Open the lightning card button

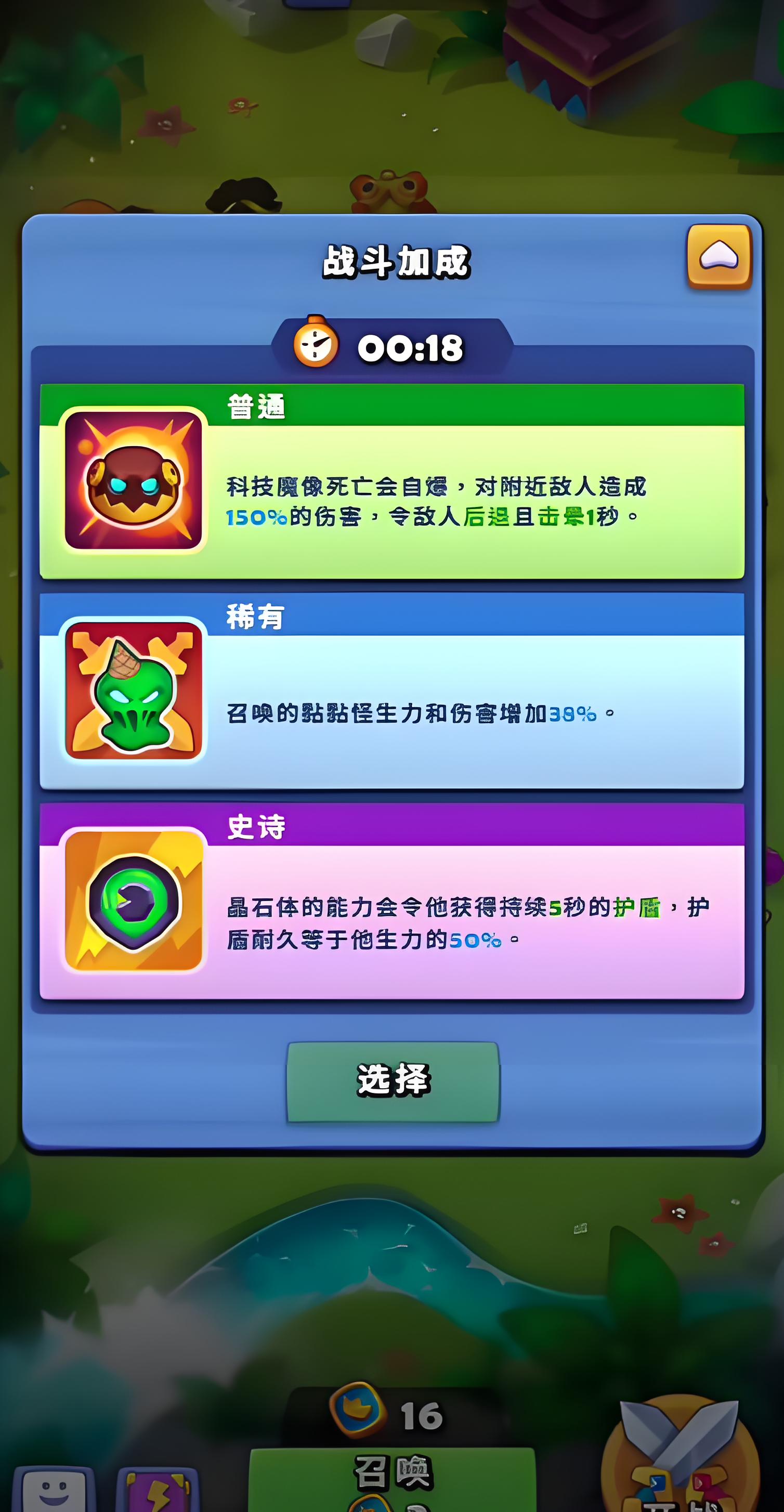click(158, 1491)
